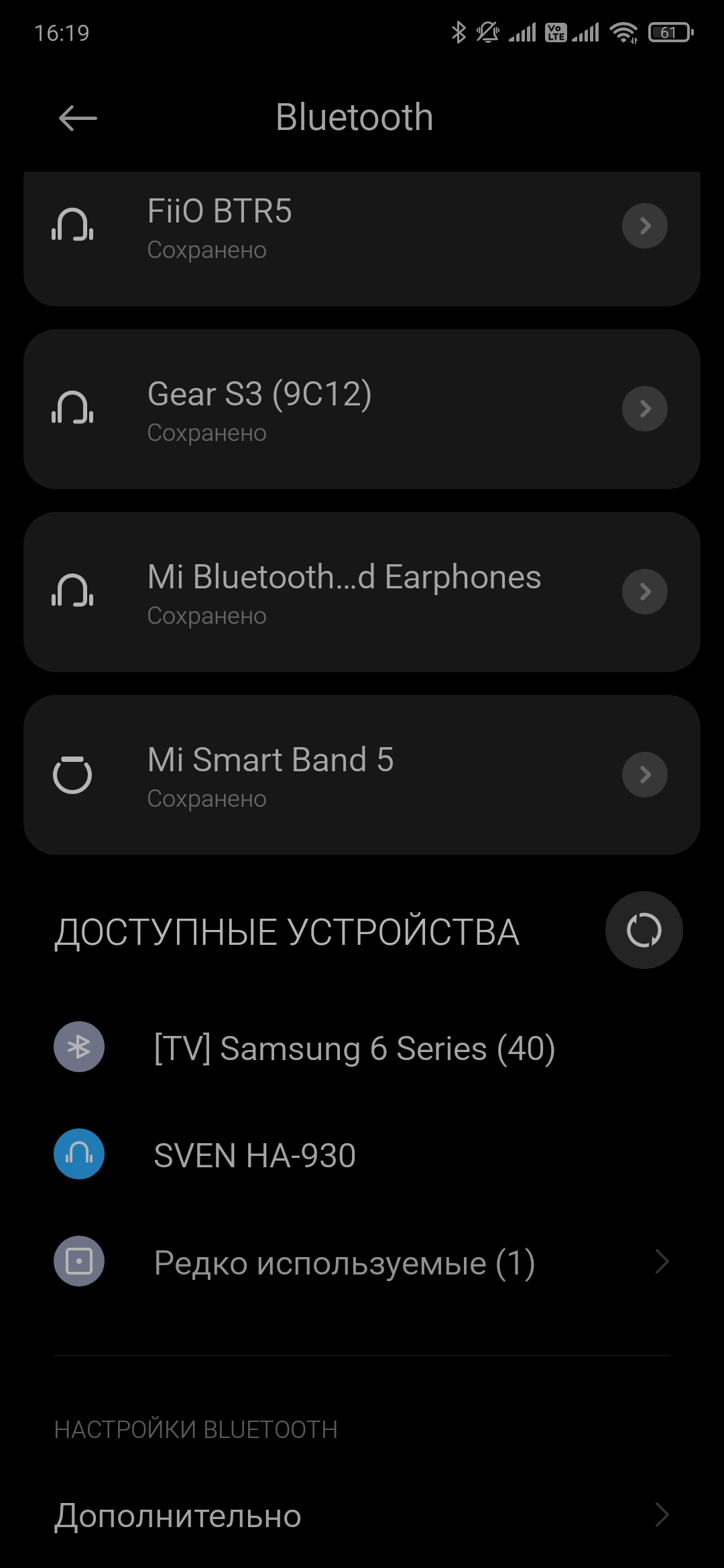Pair with SVEN HA-930 headphones
The width and height of the screenshot is (724, 1568).
click(x=255, y=1155)
